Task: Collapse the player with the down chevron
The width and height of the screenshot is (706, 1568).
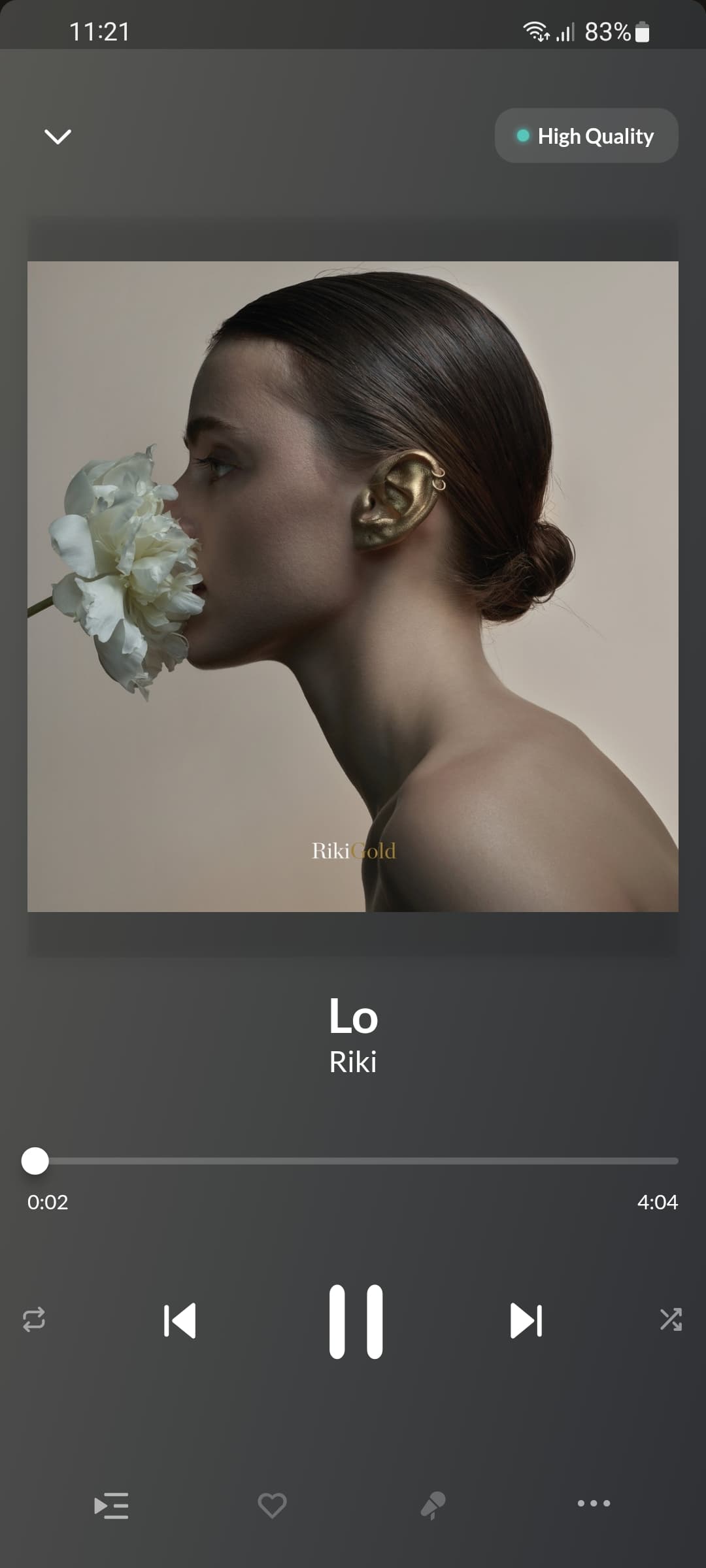Action: coord(58,136)
